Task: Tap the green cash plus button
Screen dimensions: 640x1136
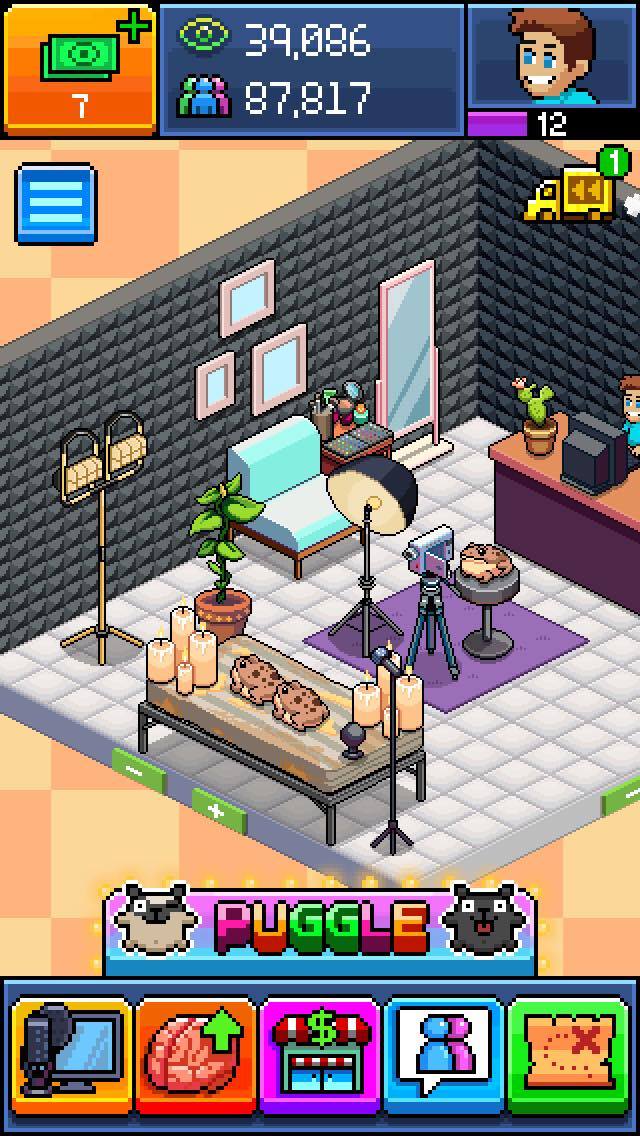Action: tap(79, 68)
